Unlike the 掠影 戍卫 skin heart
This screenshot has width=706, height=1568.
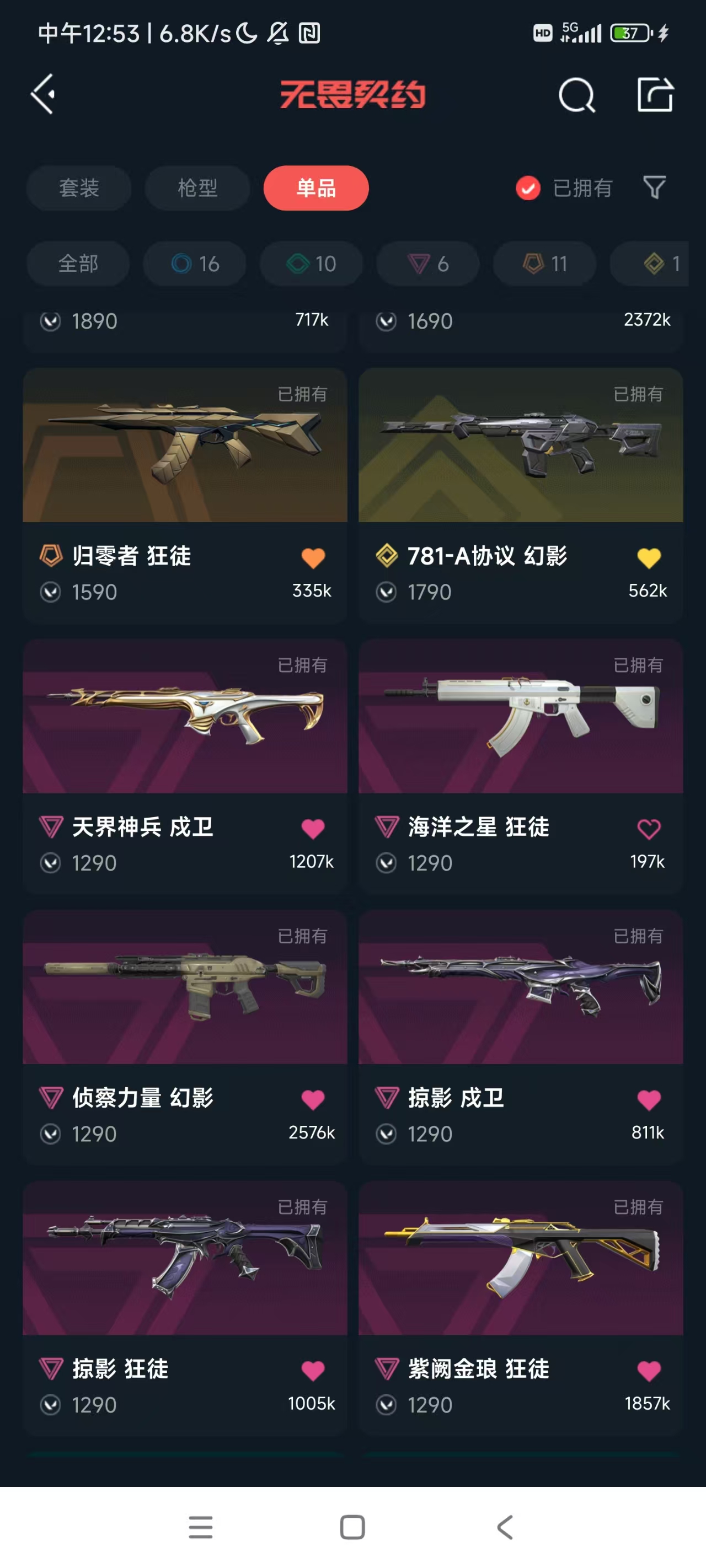[649, 1099]
